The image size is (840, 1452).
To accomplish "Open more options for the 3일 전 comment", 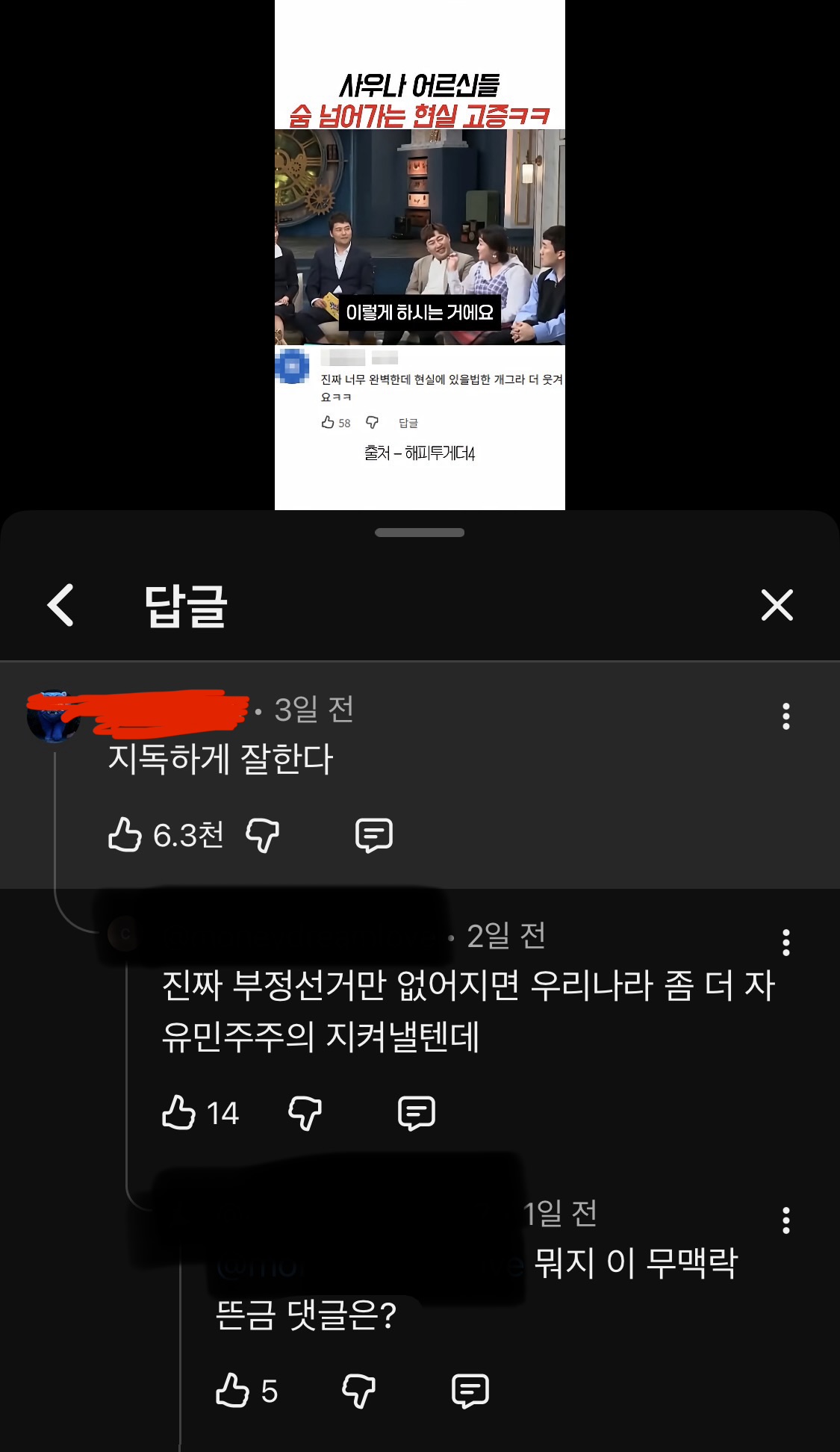I will pos(785,716).
